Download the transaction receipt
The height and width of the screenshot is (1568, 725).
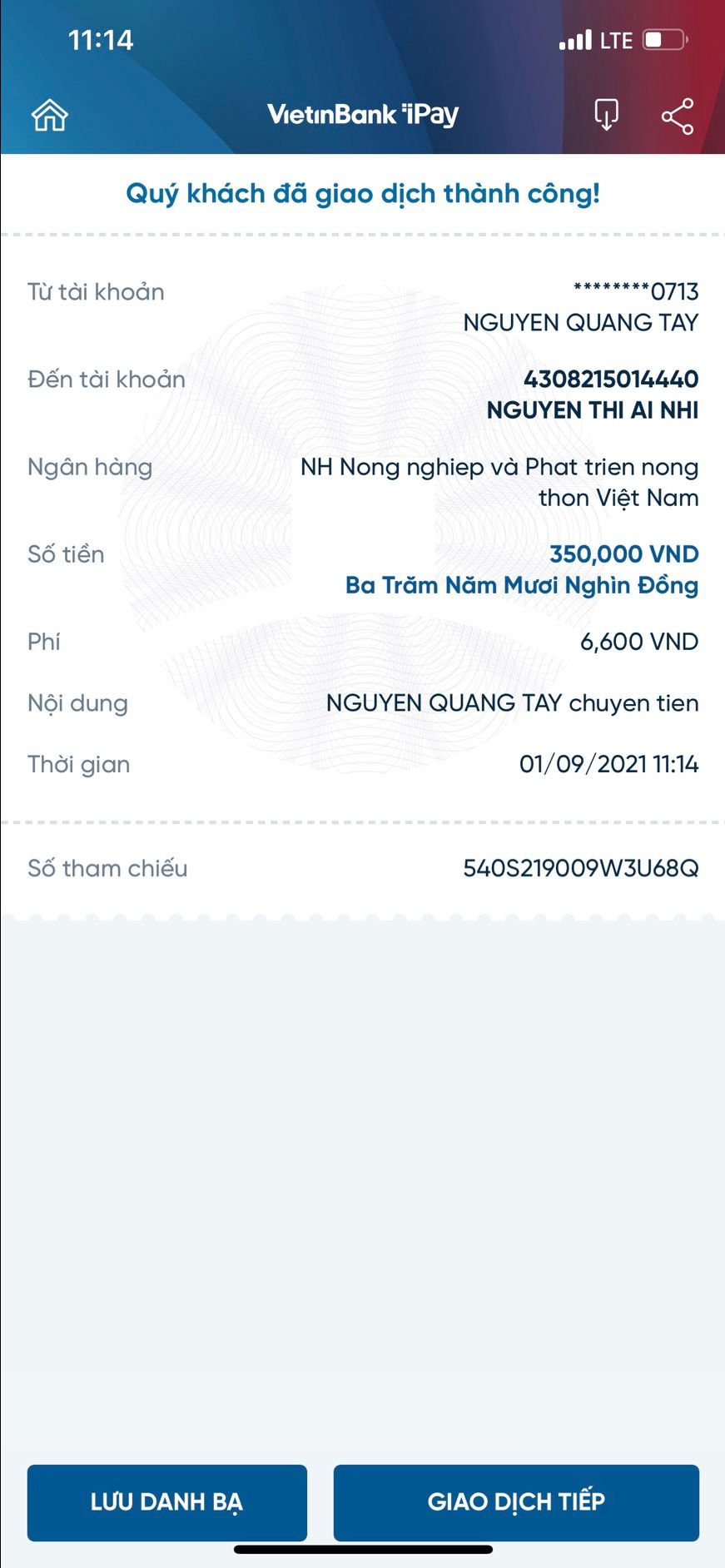tap(606, 115)
